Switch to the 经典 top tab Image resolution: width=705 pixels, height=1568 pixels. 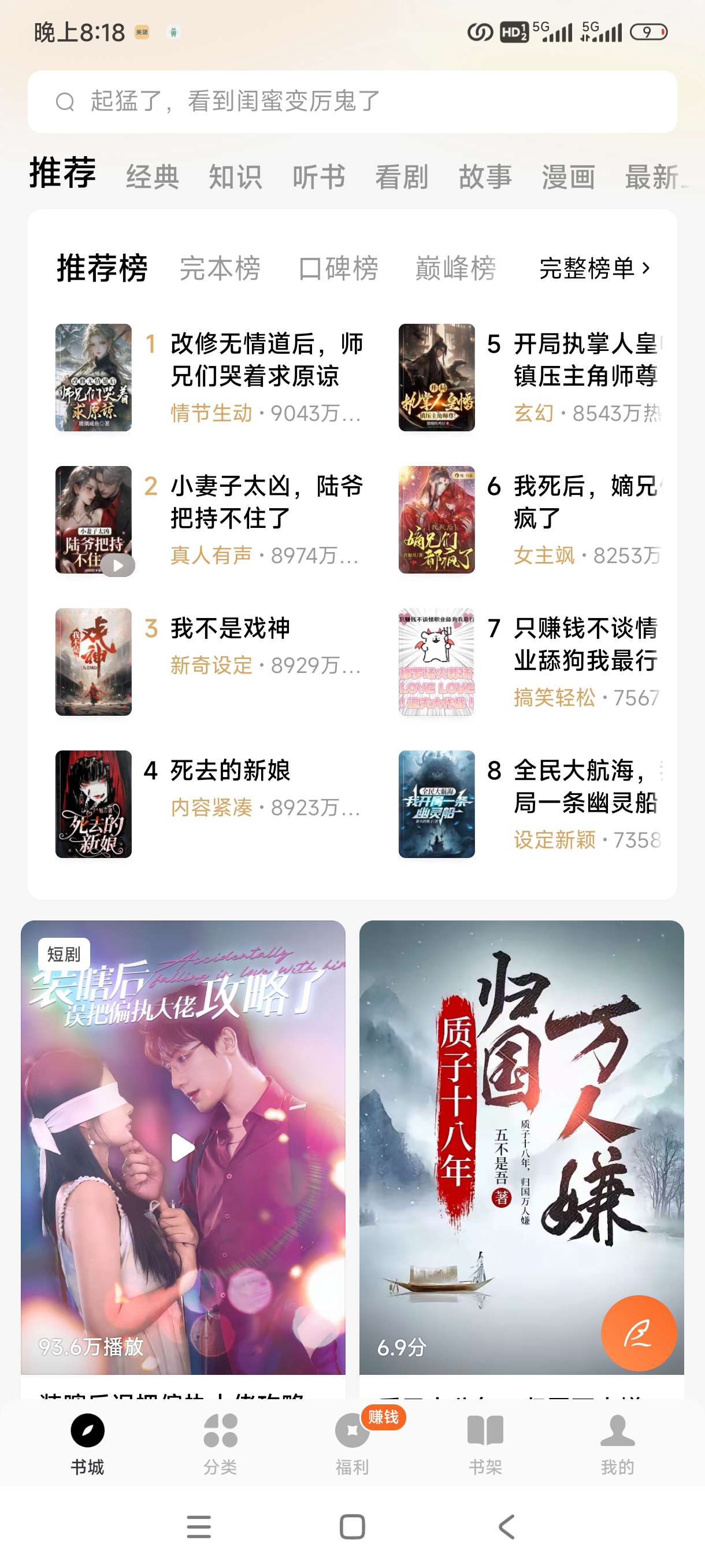tap(152, 177)
